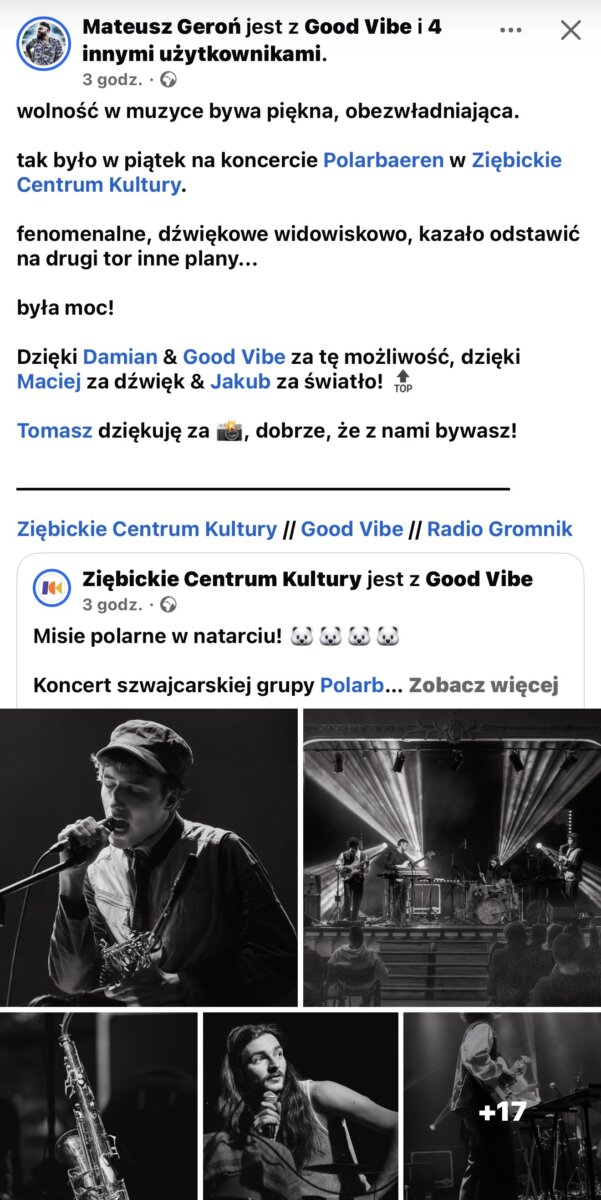Image resolution: width=601 pixels, height=1200 pixels.
Task: Open the tagged Damian profile
Action: coord(120,357)
